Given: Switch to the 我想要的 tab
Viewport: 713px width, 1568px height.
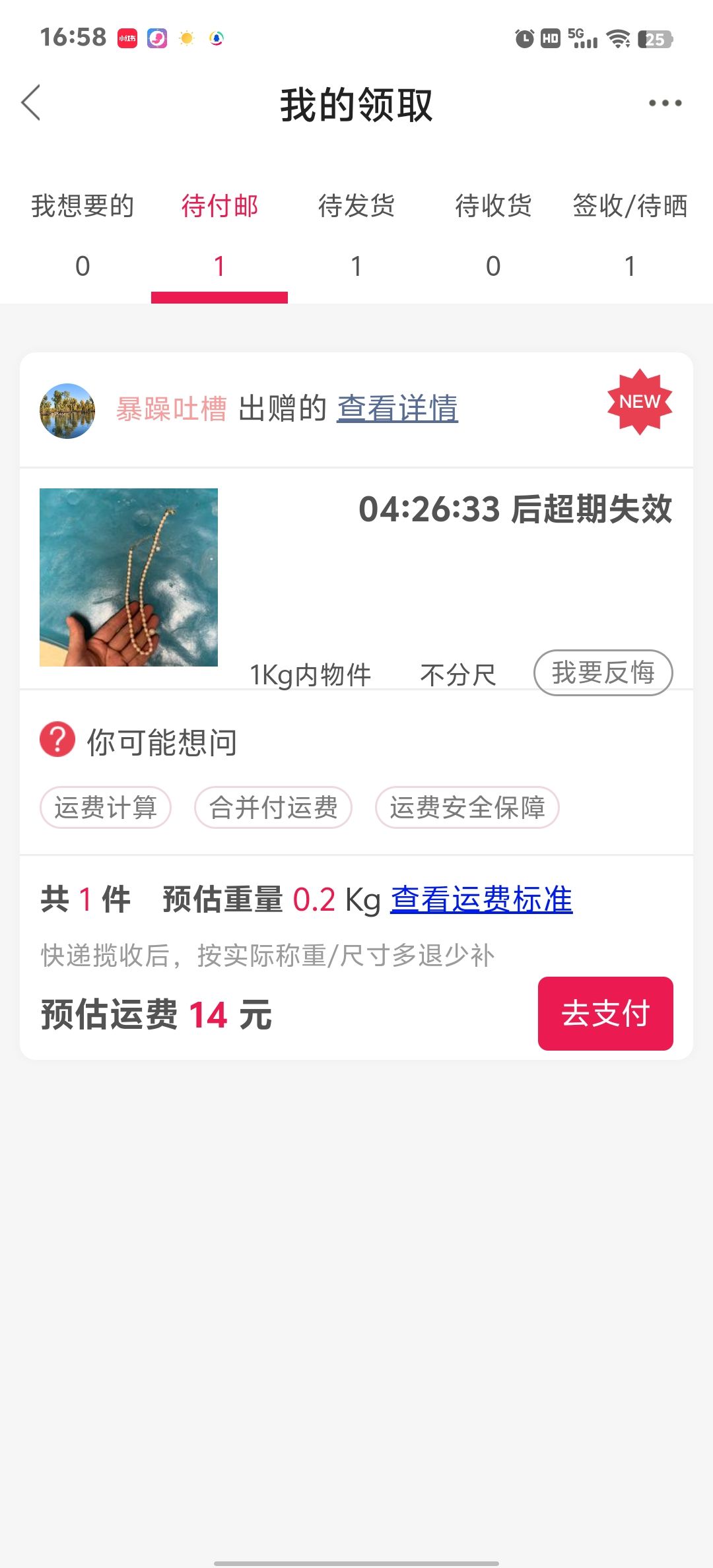Looking at the screenshot, I should click(x=83, y=234).
